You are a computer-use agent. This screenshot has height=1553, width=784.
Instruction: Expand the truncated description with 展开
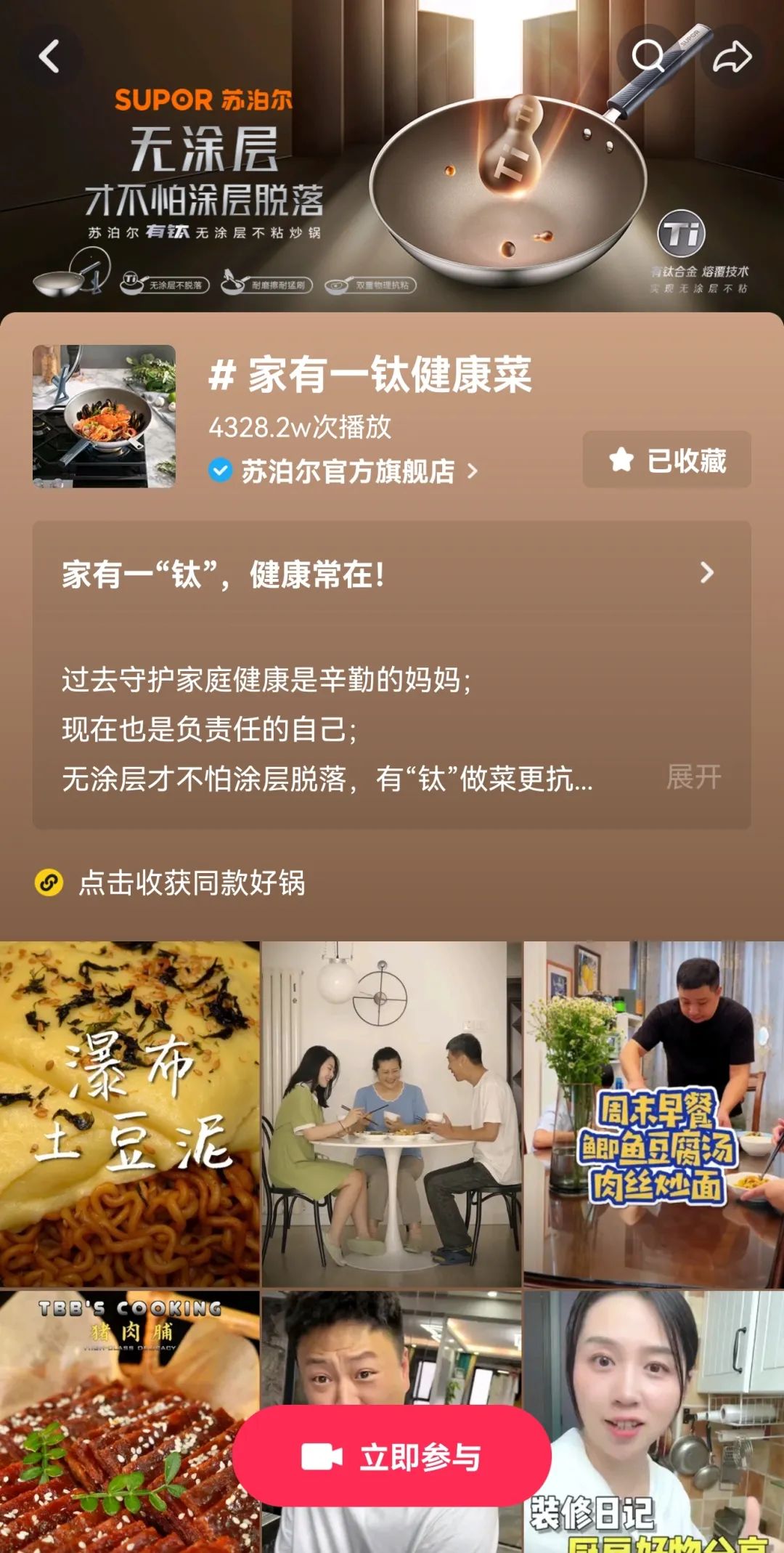point(693,777)
